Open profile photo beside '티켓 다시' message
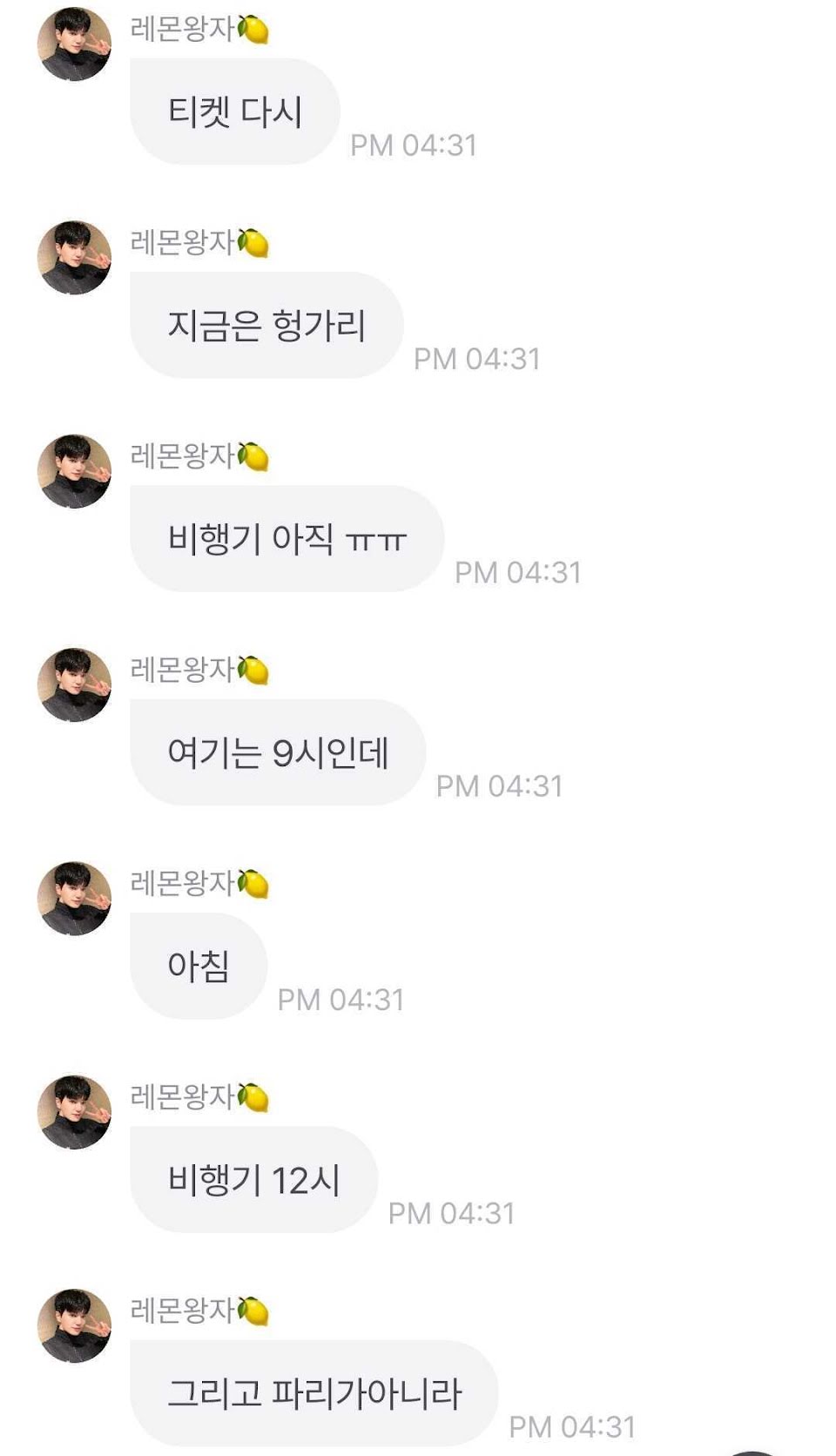The width and height of the screenshot is (836, 1456). [x=75, y=44]
